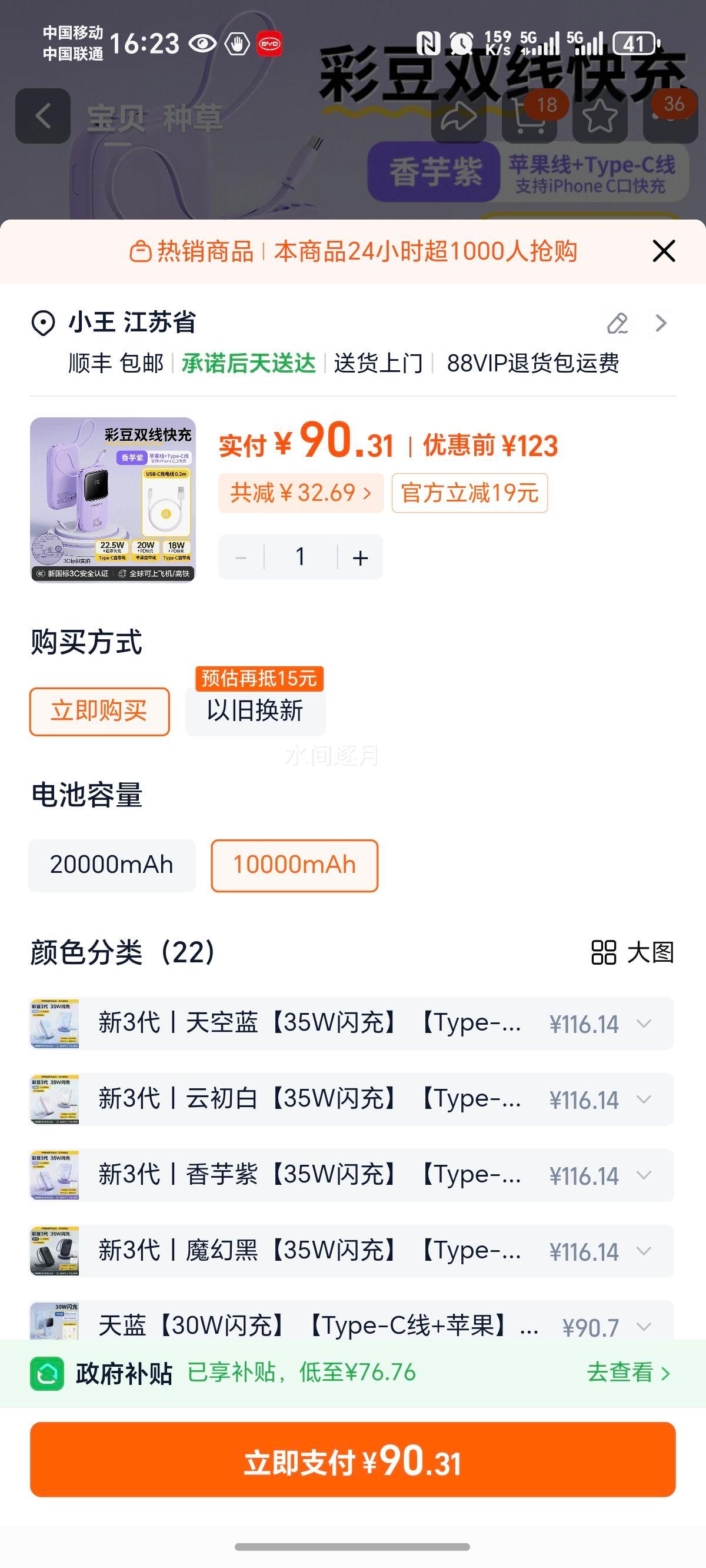The image size is (706, 1568).
Task: Click the location pin beside 小王 江苏省
Action: [x=41, y=323]
